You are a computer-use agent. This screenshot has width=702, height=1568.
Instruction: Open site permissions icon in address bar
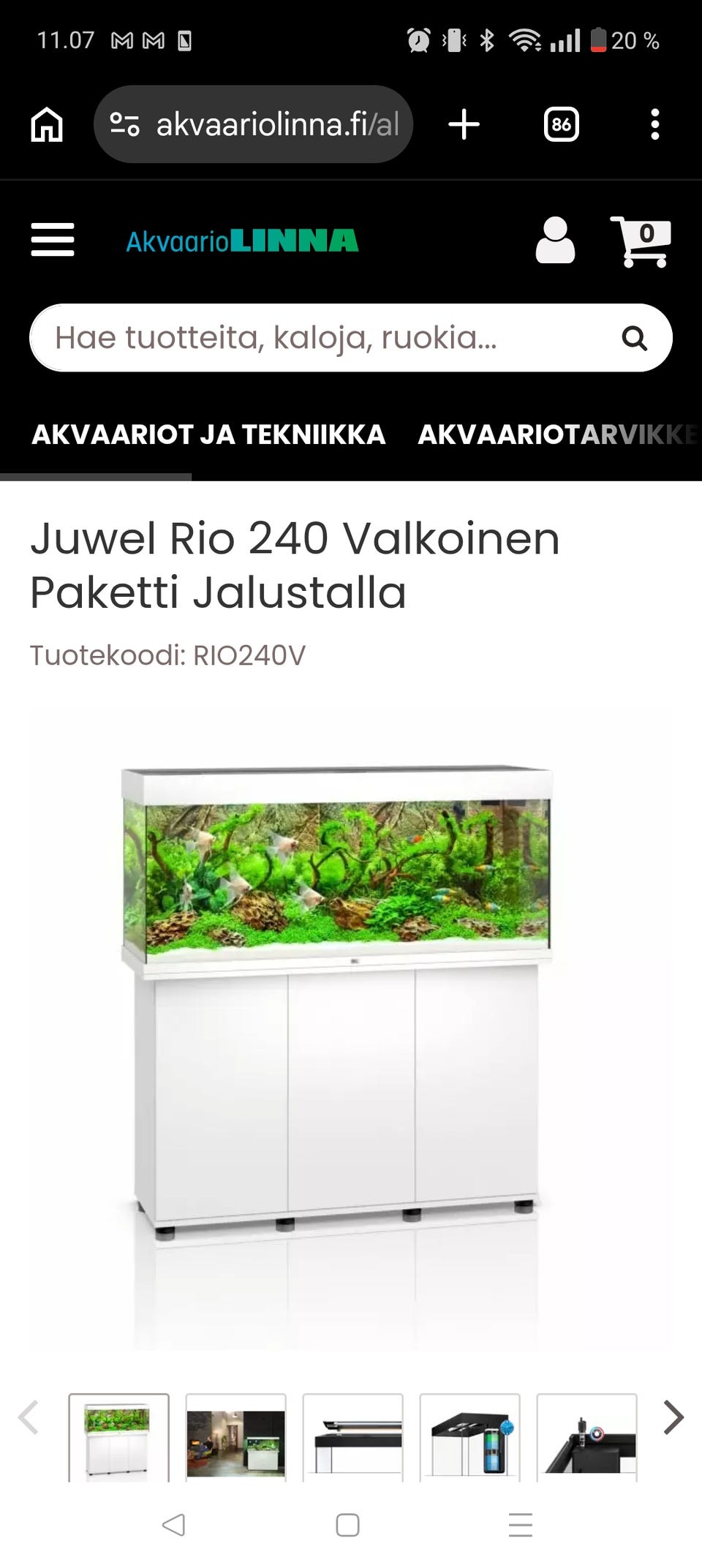pyautogui.click(x=124, y=124)
